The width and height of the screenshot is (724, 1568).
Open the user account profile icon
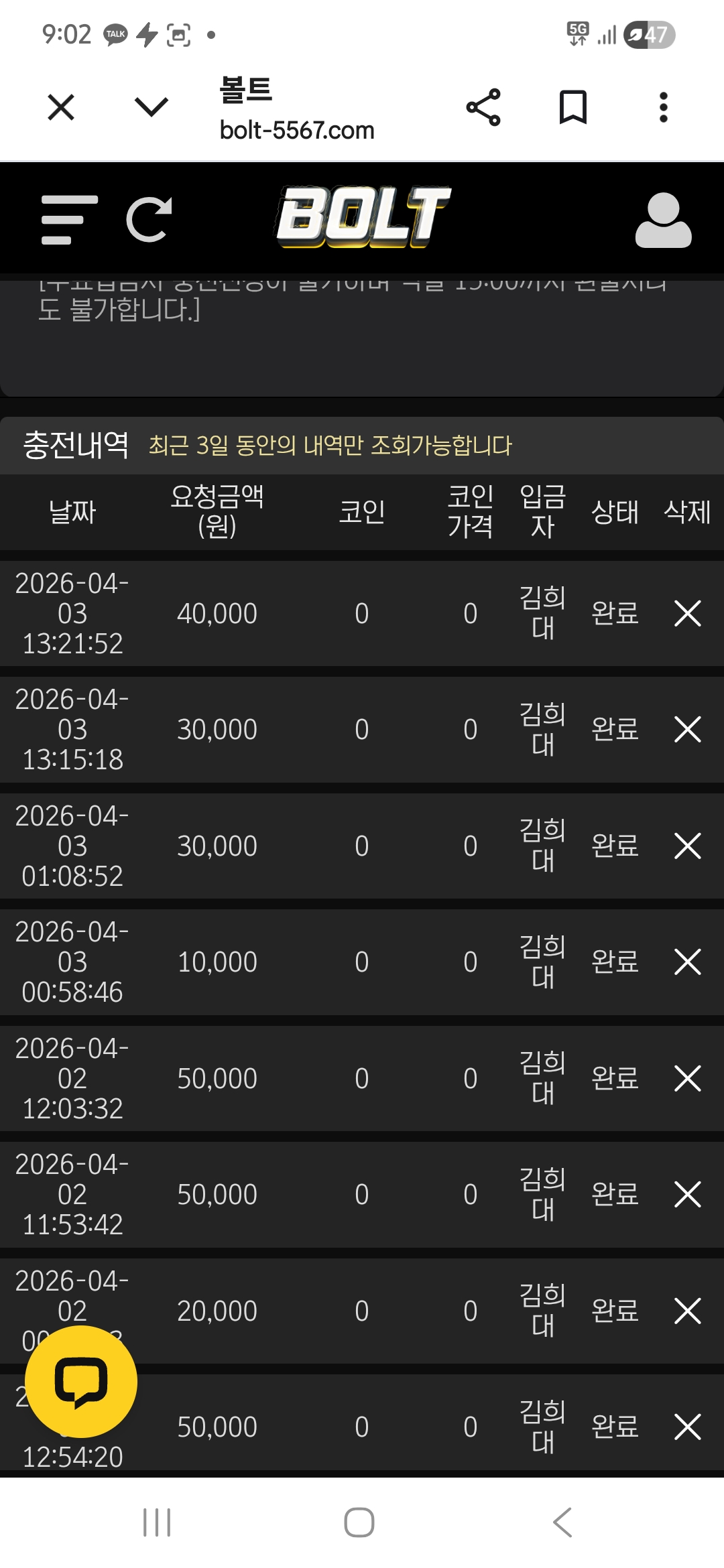(663, 220)
